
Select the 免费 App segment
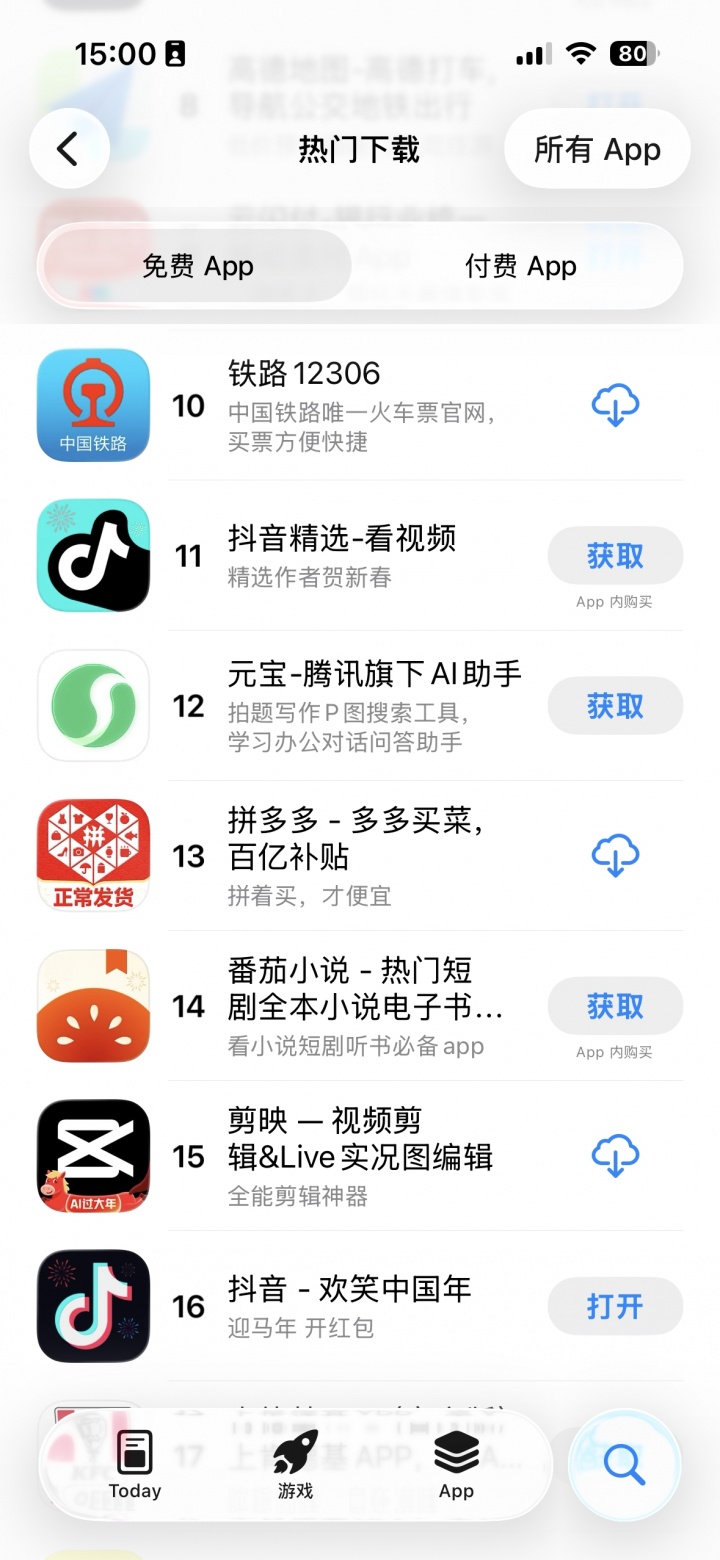click(x=197, y=266)
